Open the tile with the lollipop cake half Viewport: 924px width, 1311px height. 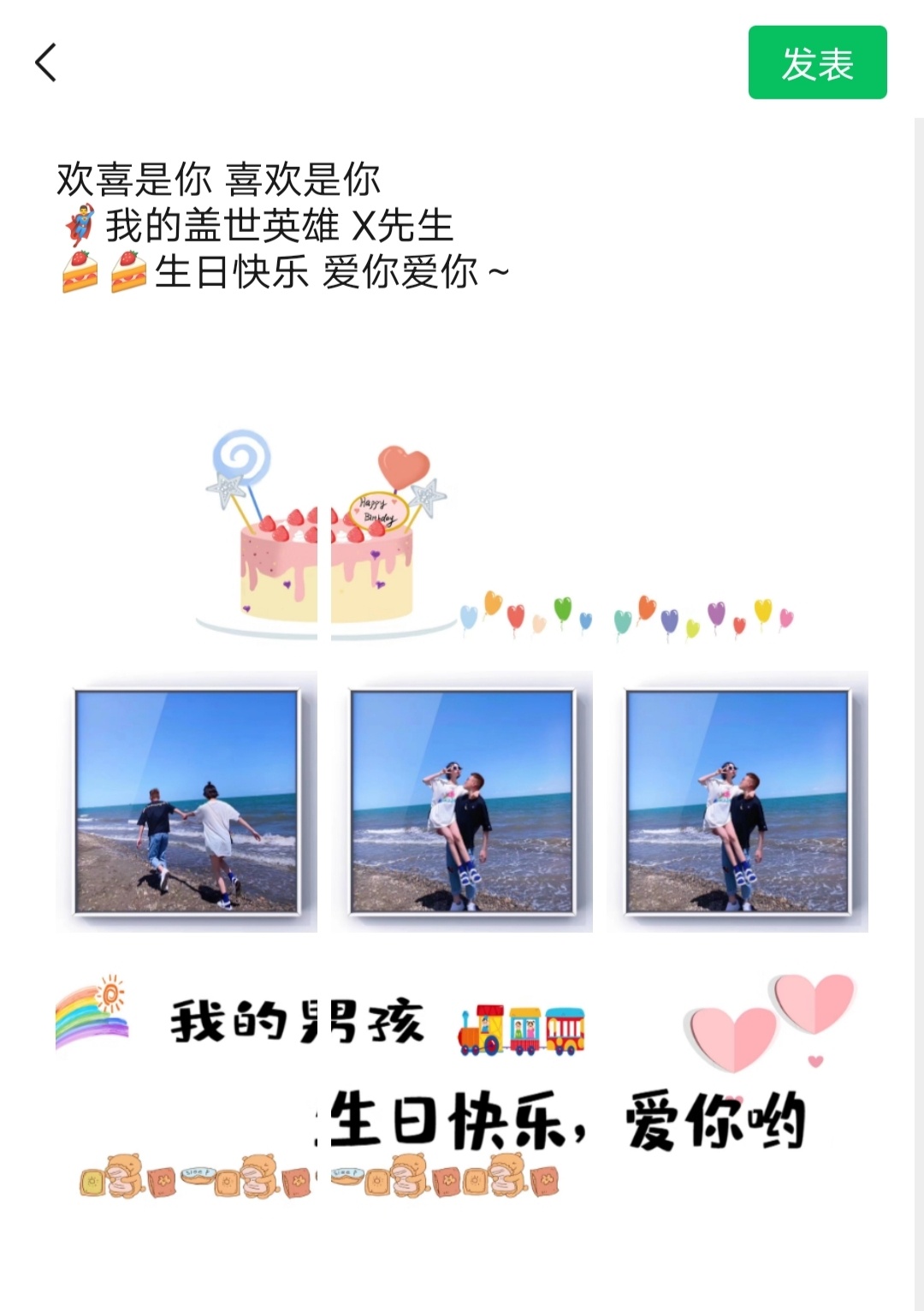187,526
